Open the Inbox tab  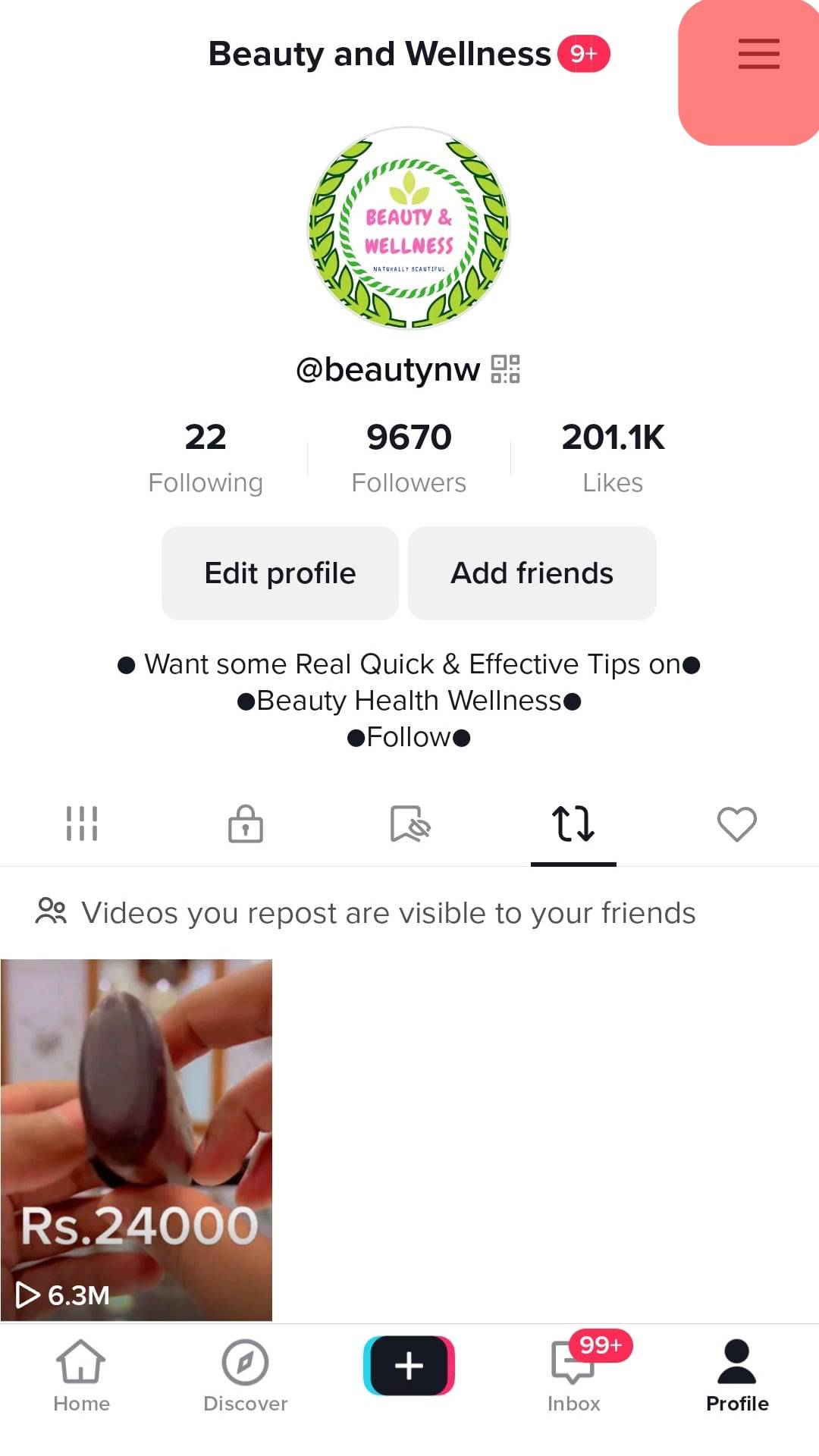pos(574,1376)
